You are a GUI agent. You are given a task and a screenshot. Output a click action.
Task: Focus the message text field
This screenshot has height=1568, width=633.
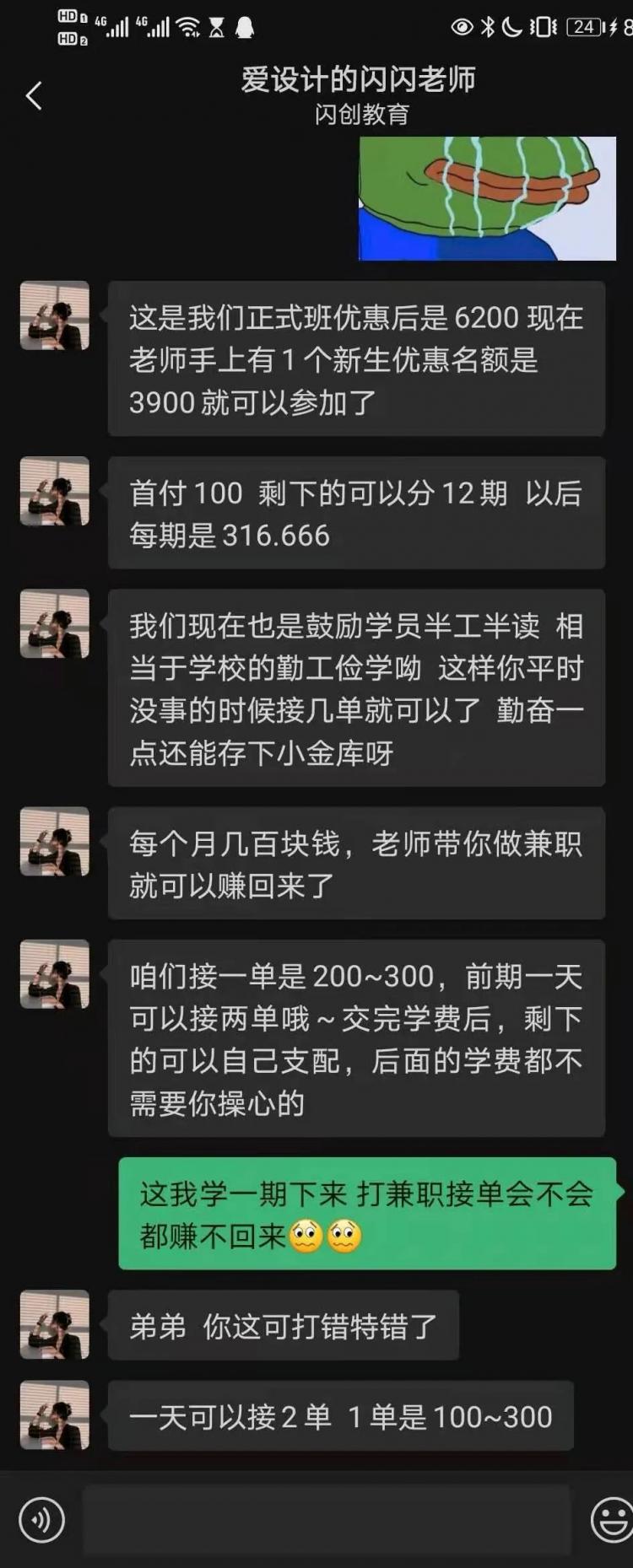tap(325, 1520)
